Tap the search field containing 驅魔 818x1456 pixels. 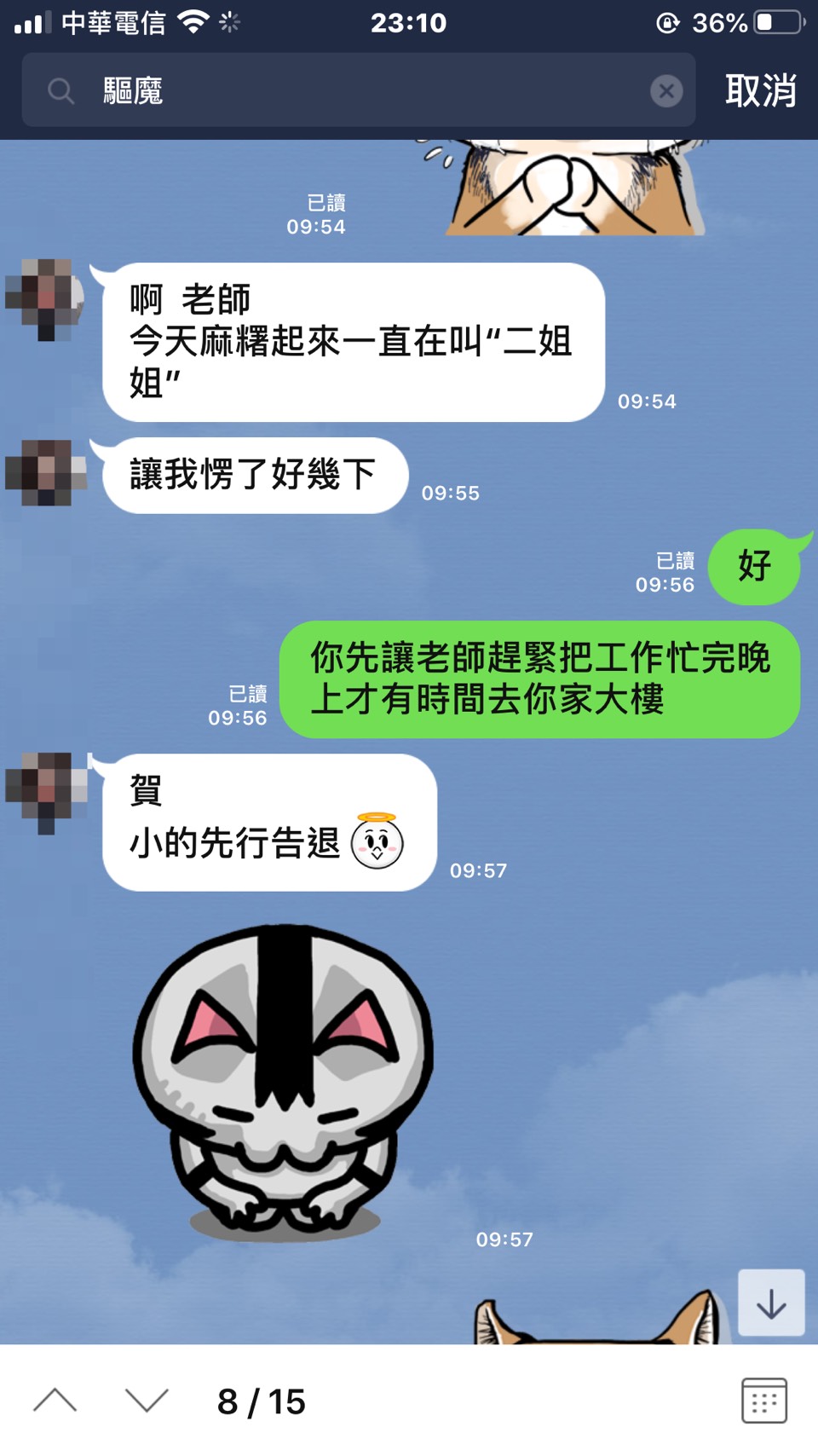pyautogui.click(x=358, y=90)
